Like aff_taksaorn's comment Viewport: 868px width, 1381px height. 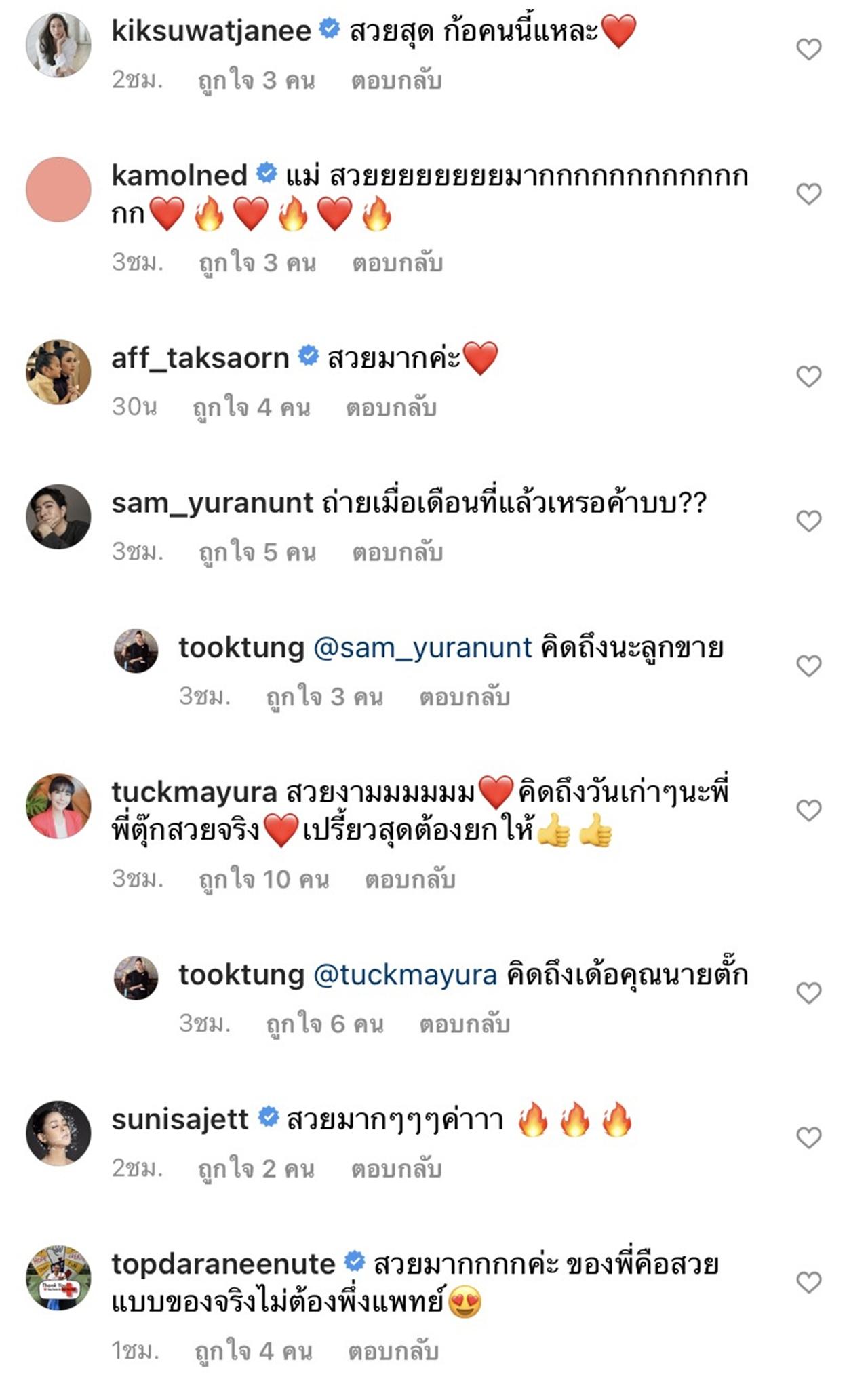pos(808,376)
